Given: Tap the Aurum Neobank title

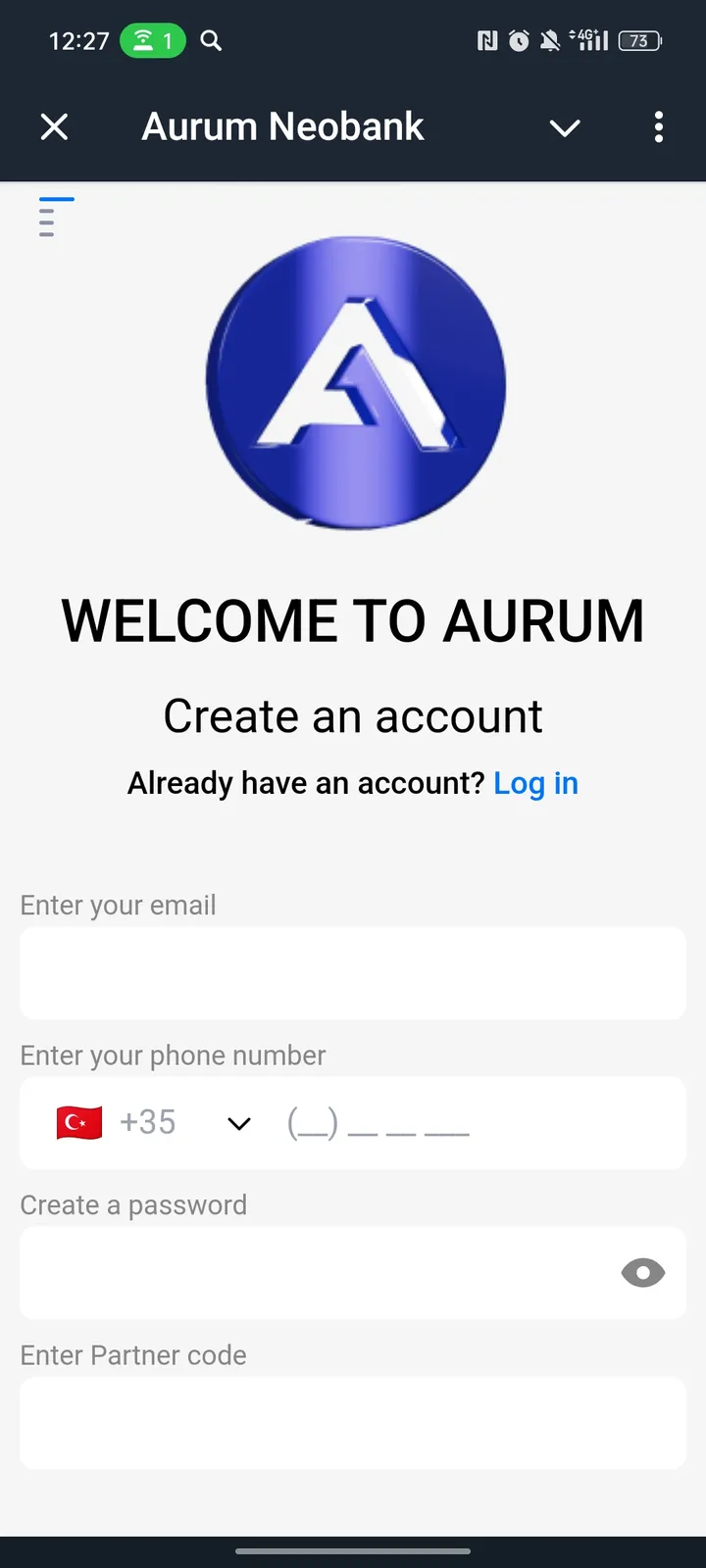Looking at the screenshot, I should [x=282, y=125].
